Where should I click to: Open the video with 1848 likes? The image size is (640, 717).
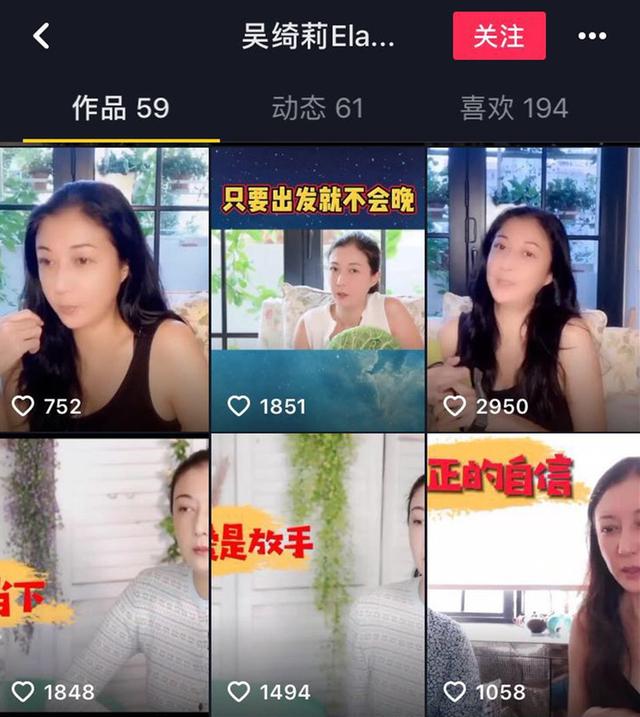coord(104,573)
